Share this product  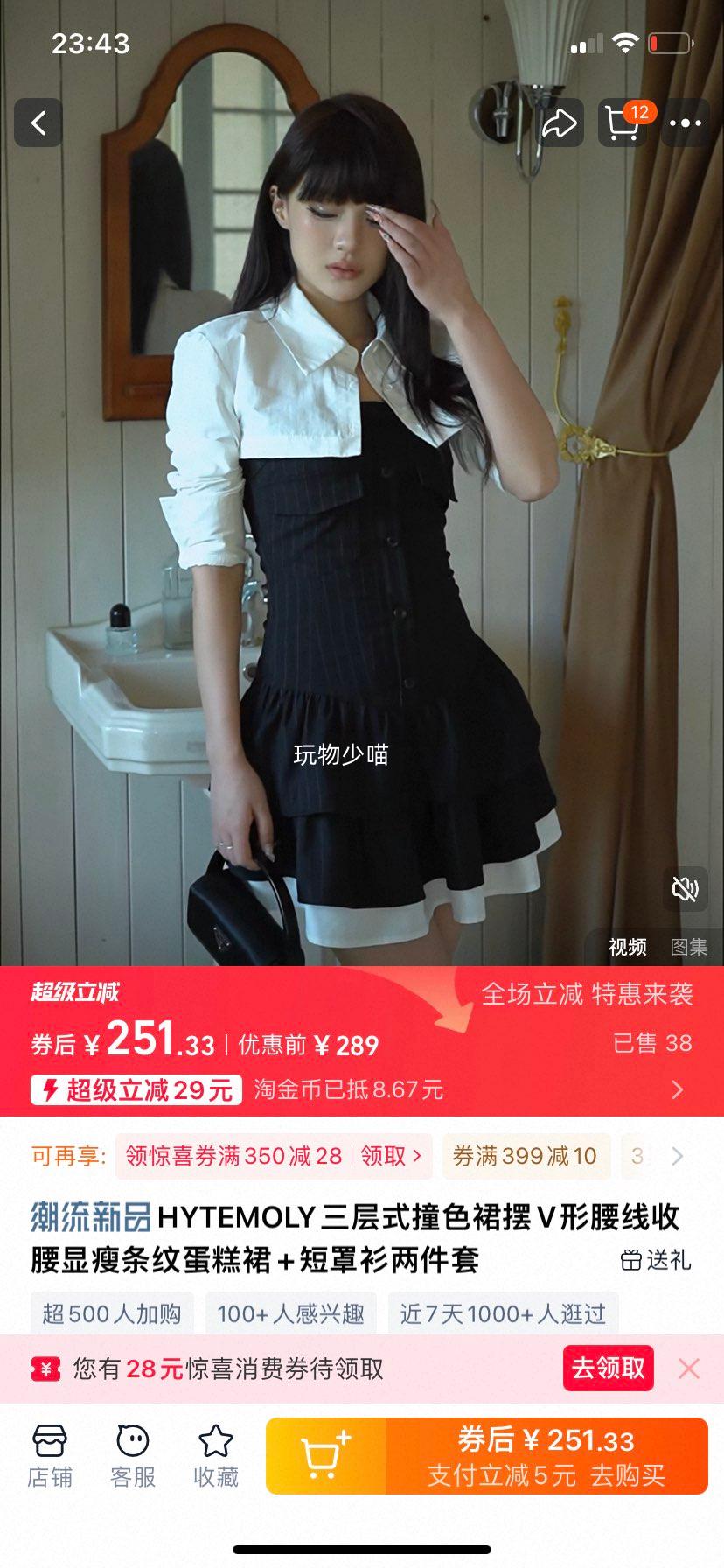(560, 123)
